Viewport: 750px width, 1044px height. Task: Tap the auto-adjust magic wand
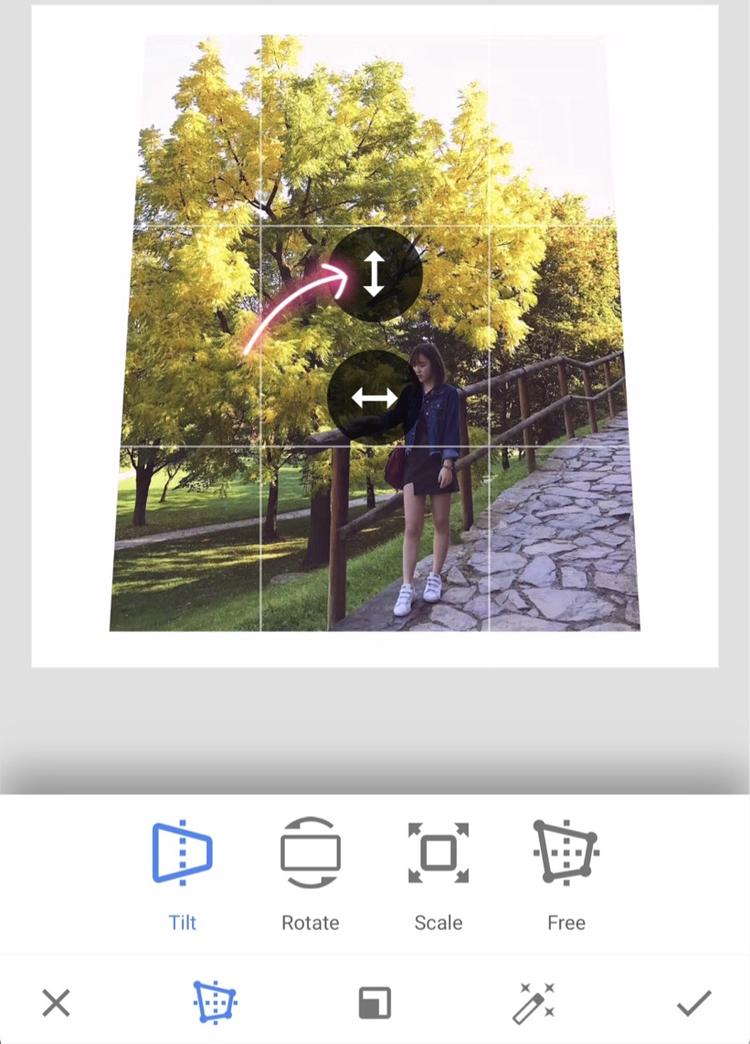(x=534, y=1002)
